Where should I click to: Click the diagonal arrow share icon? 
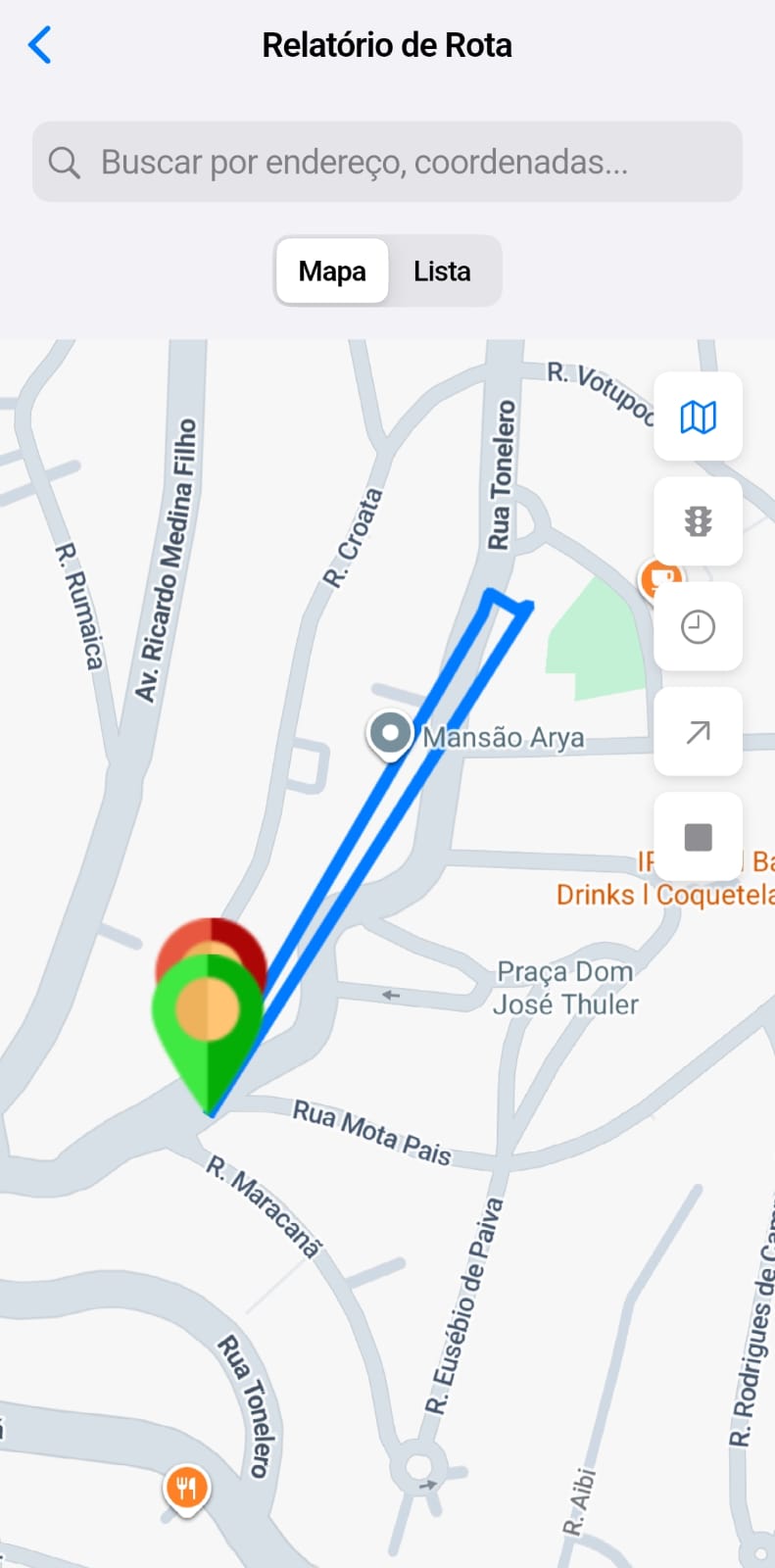[698, 731]
